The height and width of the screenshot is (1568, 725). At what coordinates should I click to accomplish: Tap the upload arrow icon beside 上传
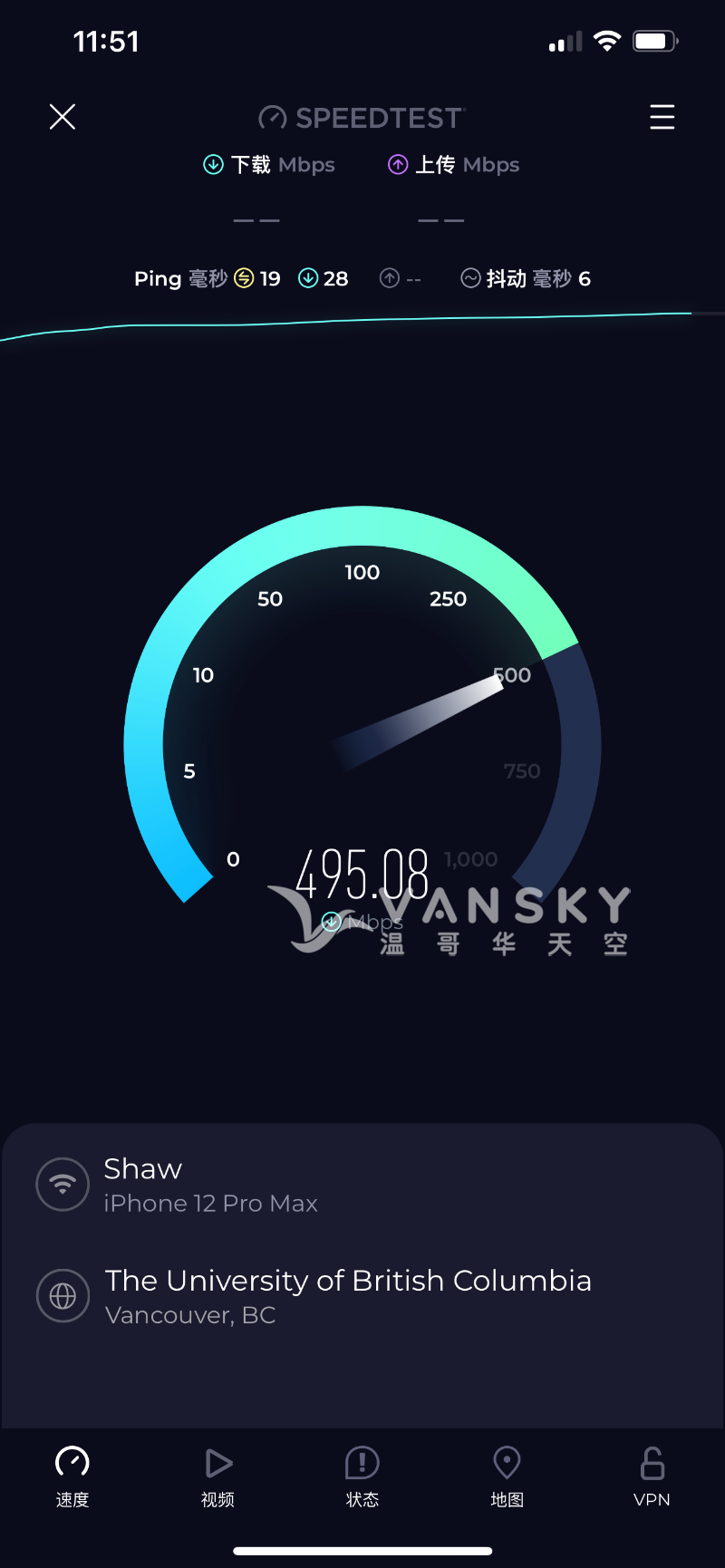point(398,164)
